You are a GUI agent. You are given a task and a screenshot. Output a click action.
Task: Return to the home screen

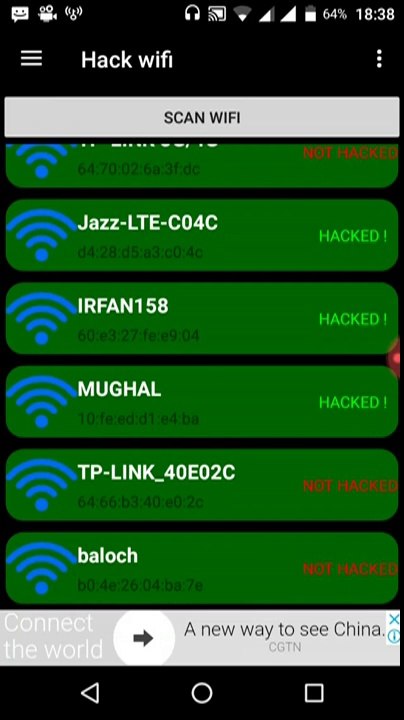point(202,692)
